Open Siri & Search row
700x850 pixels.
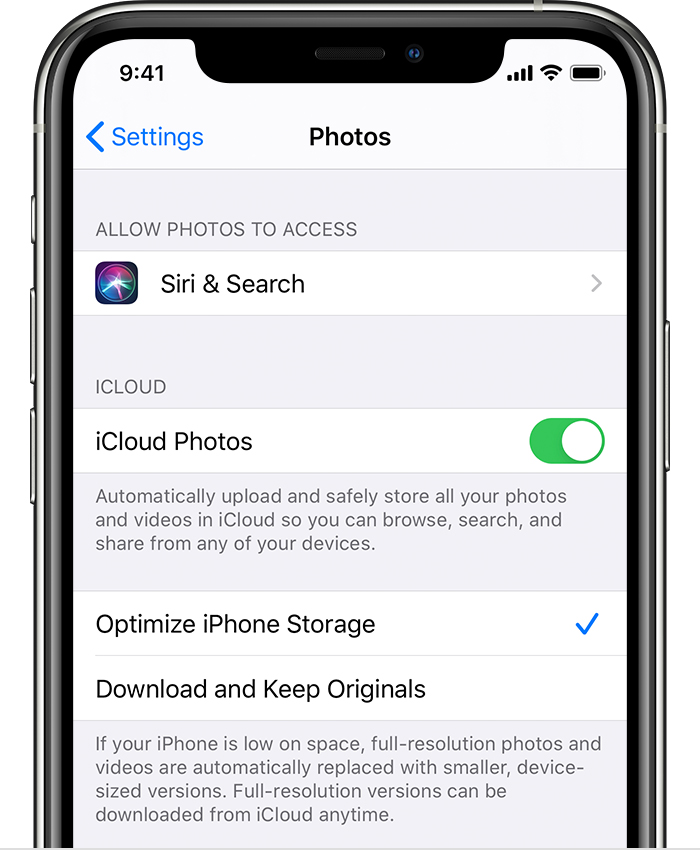click(349, 284)
